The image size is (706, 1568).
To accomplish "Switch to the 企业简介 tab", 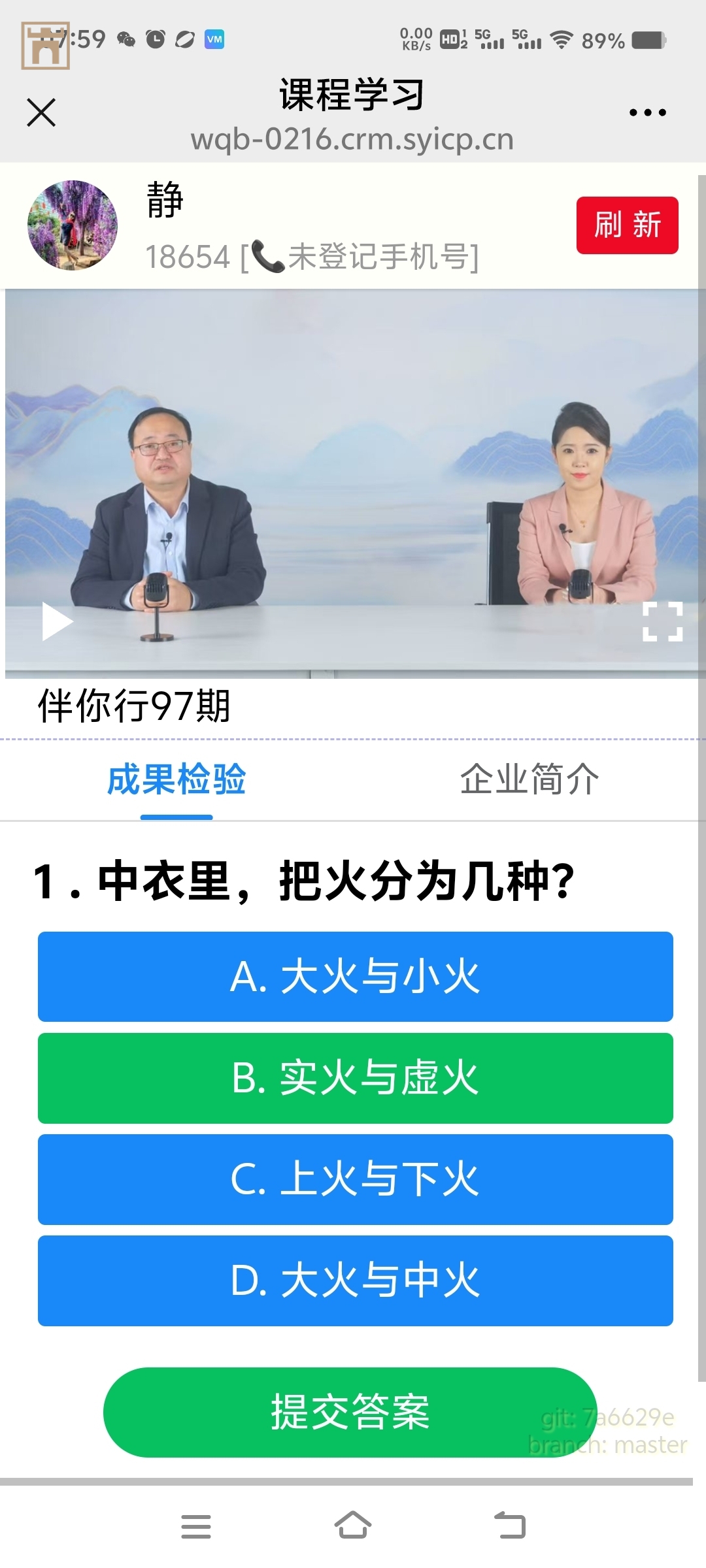I will pos(529,779).
